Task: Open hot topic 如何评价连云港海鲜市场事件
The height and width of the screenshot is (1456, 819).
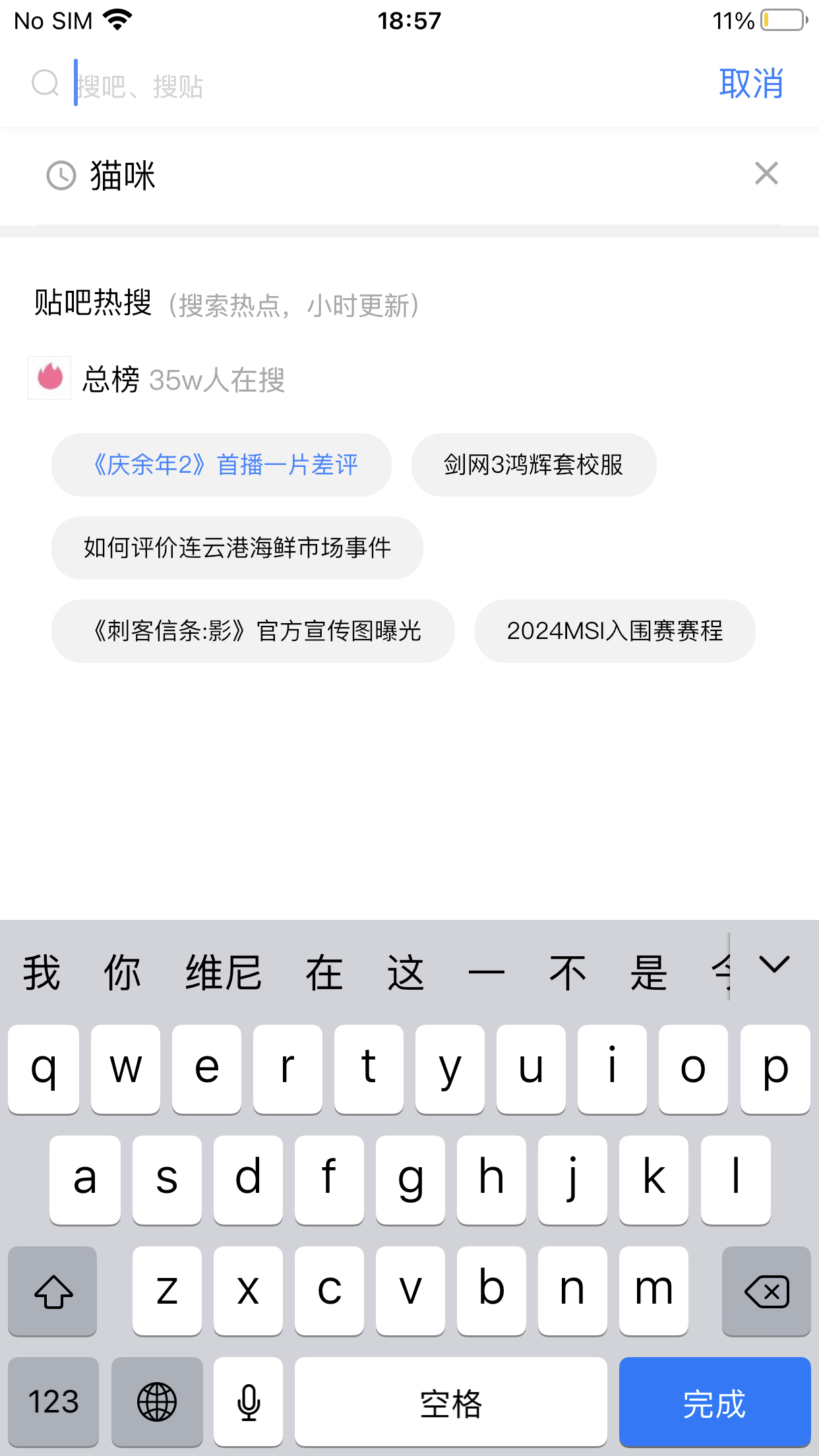Action: (237, 548)
